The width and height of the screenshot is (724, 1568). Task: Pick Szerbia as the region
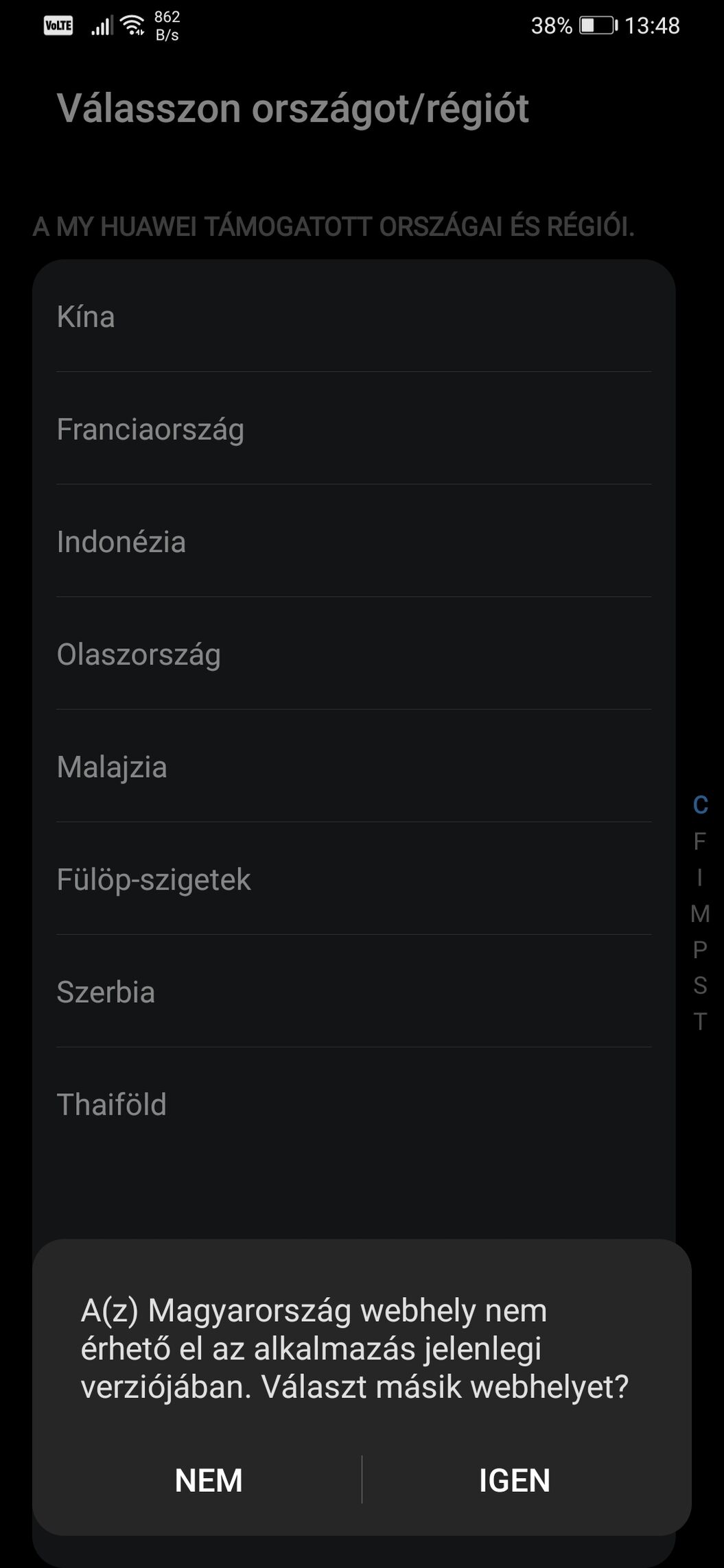[x=353, y=991]
